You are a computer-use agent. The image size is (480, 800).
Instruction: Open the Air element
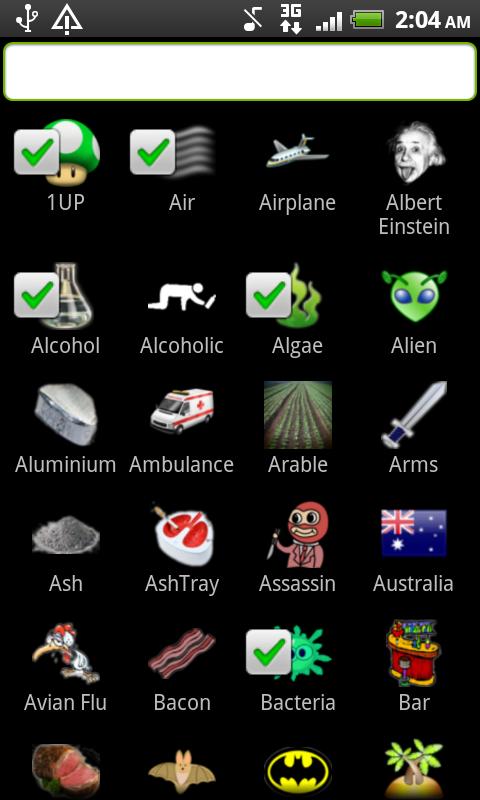point(182,167)
